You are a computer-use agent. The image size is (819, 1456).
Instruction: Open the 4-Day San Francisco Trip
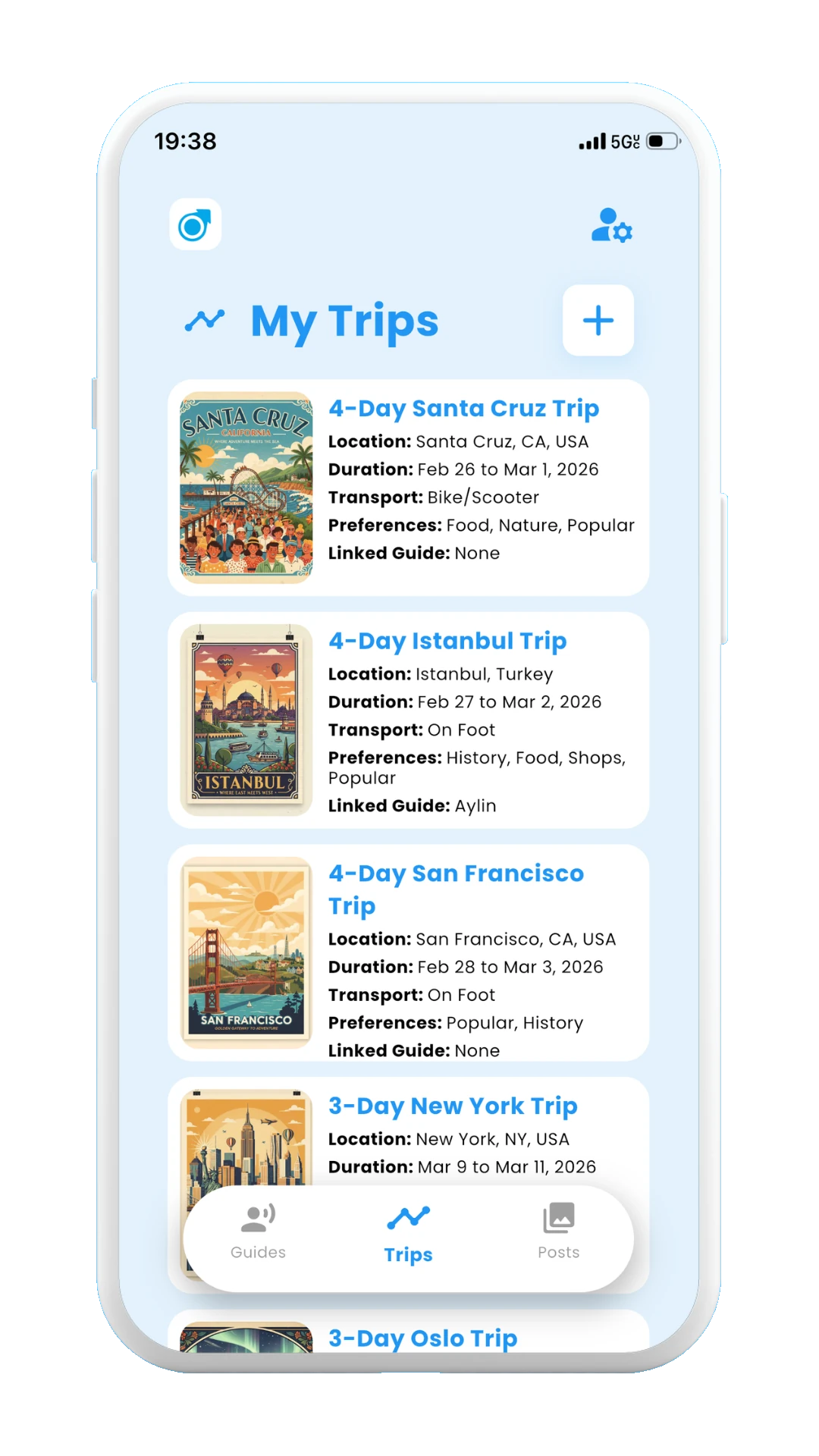coord(455,889)
